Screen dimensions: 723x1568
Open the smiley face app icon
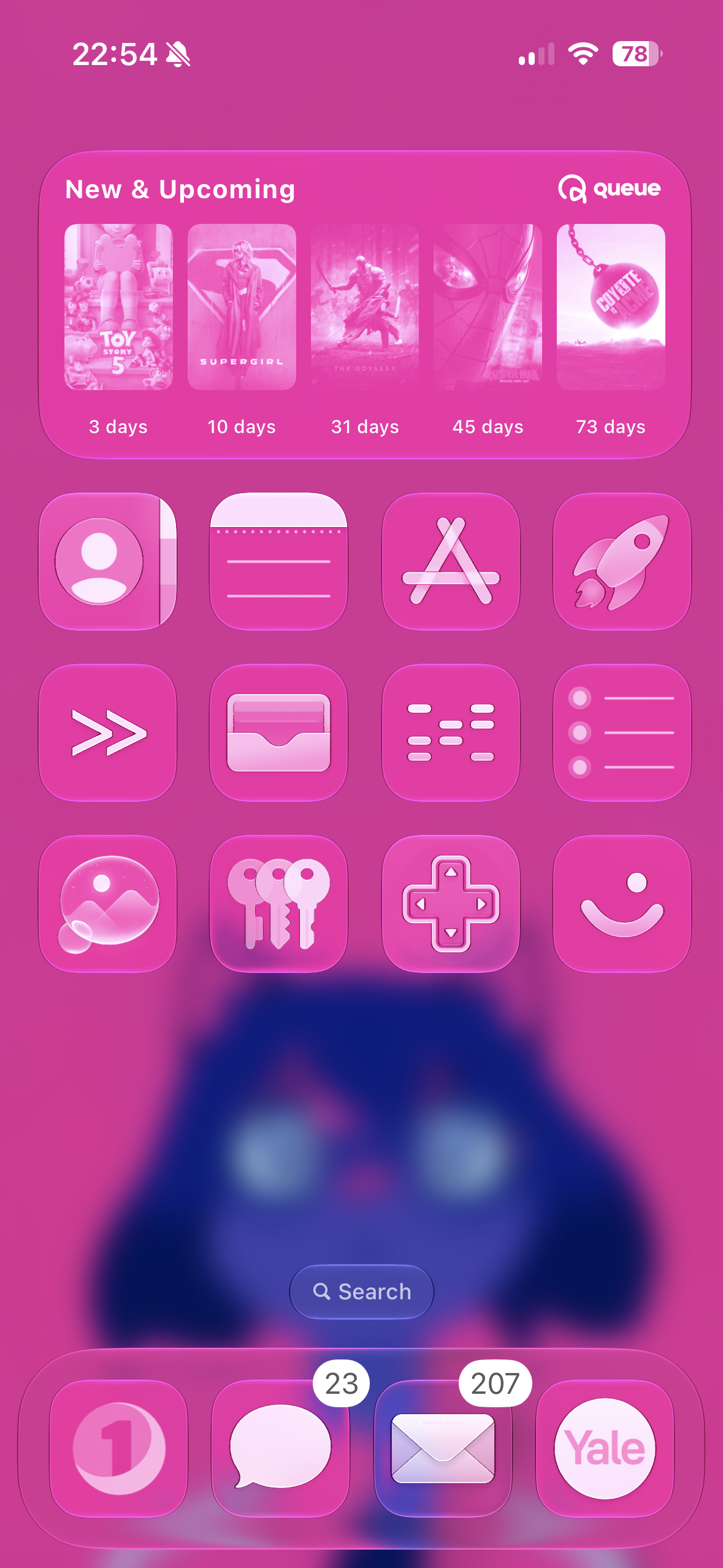tap(622, 904)
